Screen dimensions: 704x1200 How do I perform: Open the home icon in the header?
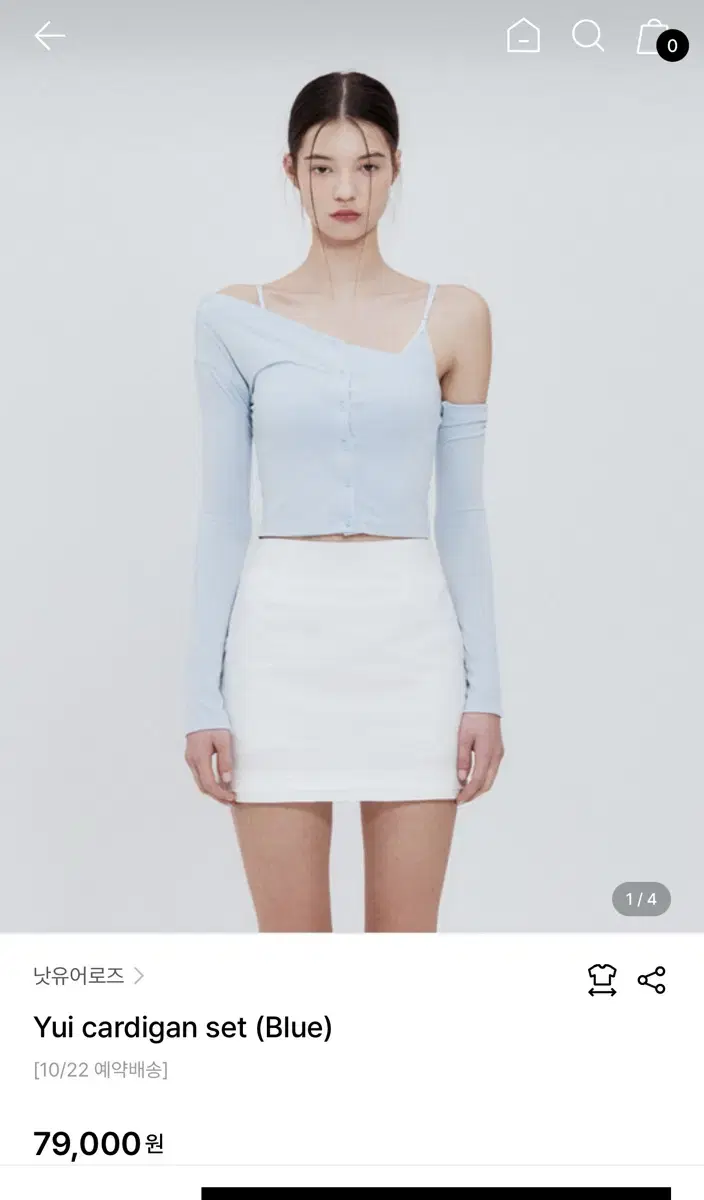pyautogui.click(x=523, y=36)
